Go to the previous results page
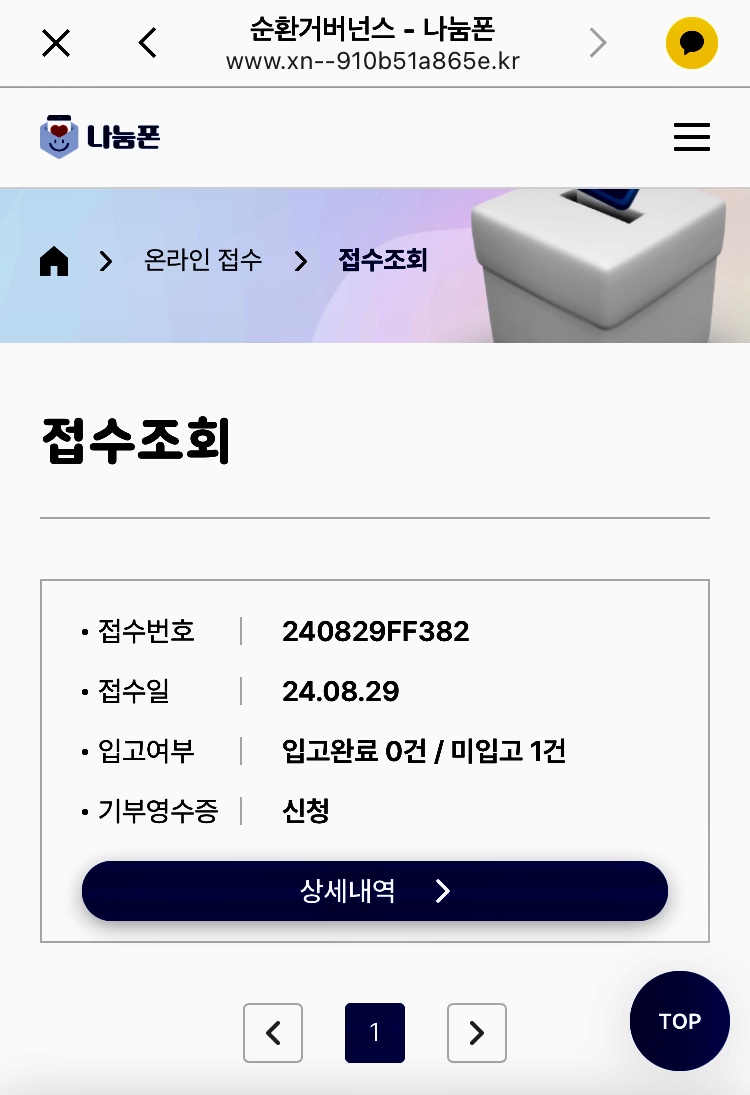Image resolution: width=750 pixels, height=1095 pixels. pyautogui.click(x=273, y=1032)
